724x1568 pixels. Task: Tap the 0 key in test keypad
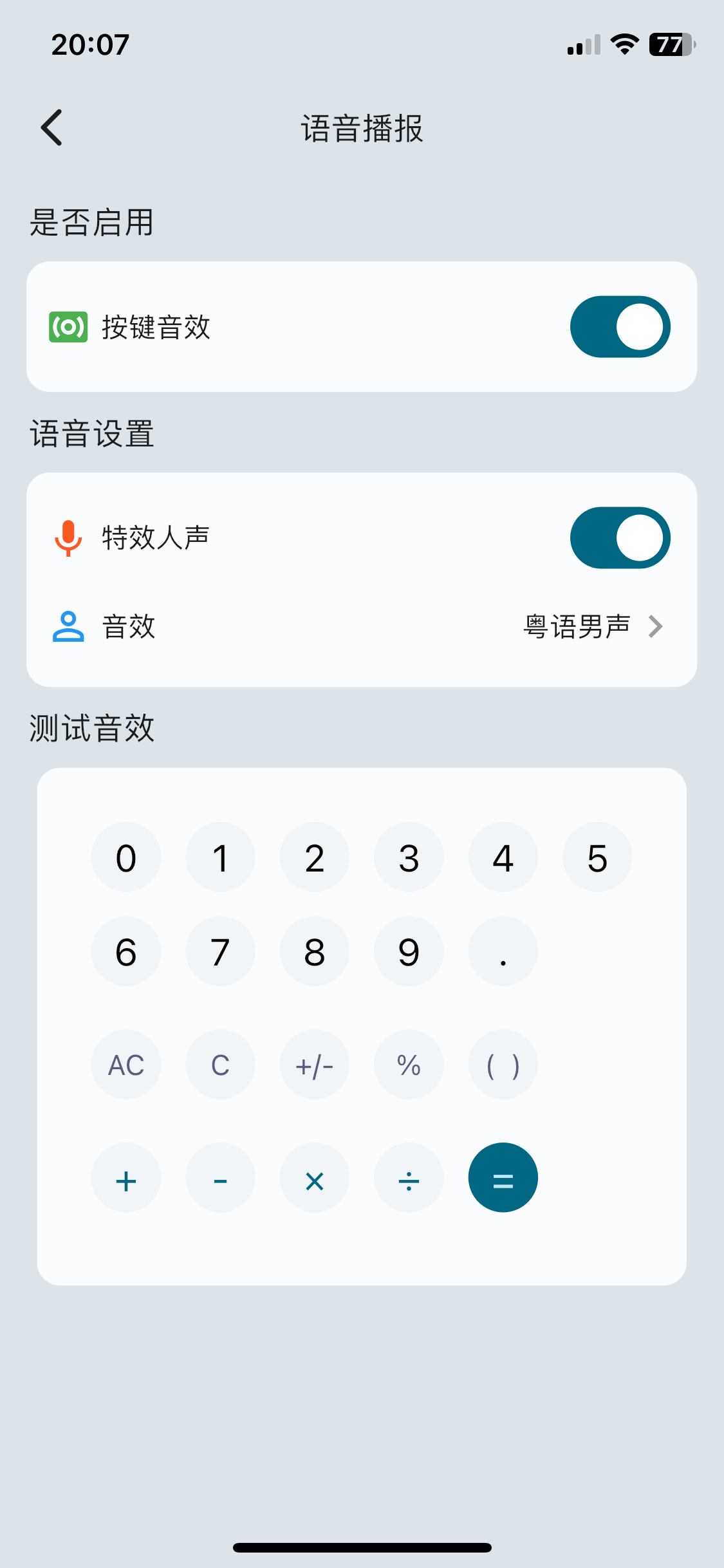[126, 857]
